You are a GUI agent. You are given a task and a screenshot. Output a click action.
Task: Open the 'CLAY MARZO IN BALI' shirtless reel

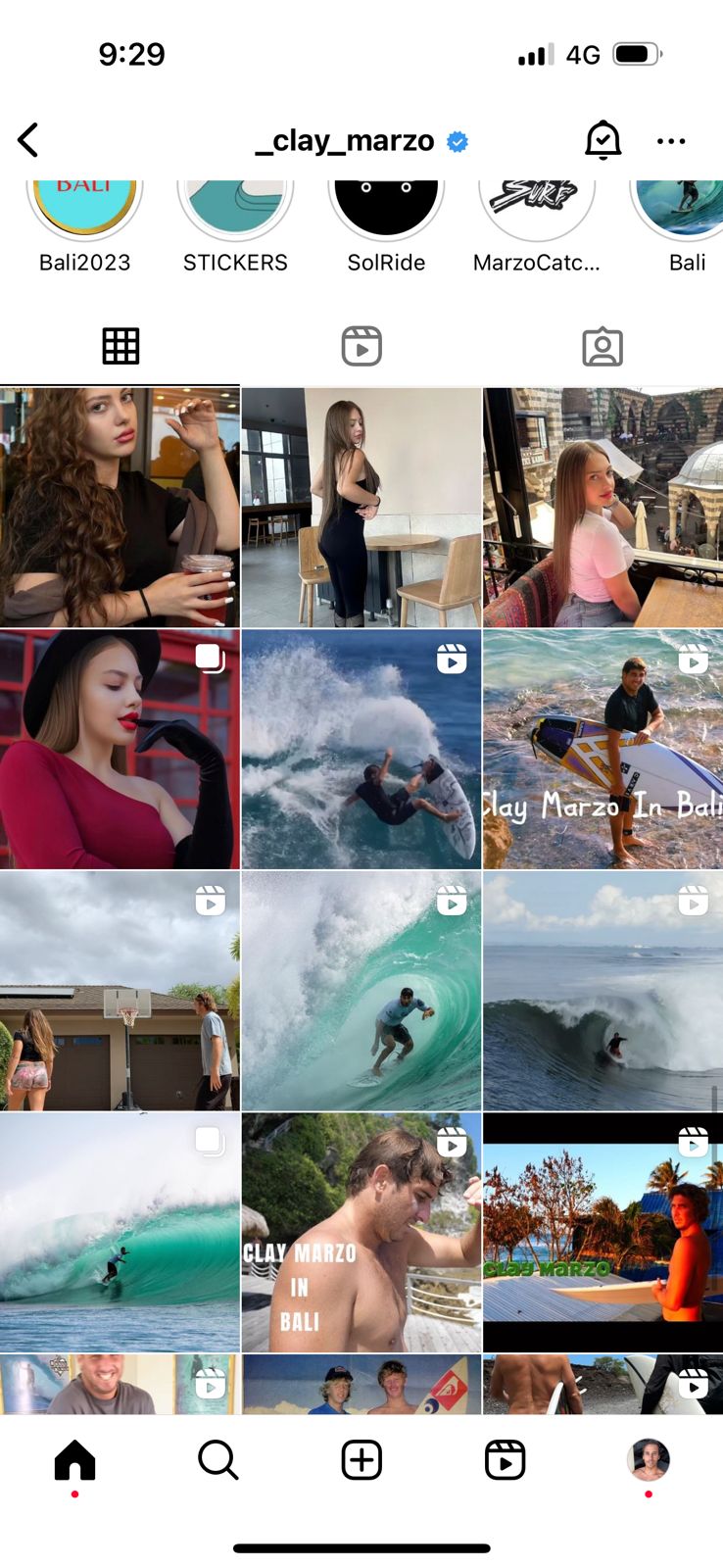point(361,1232)
